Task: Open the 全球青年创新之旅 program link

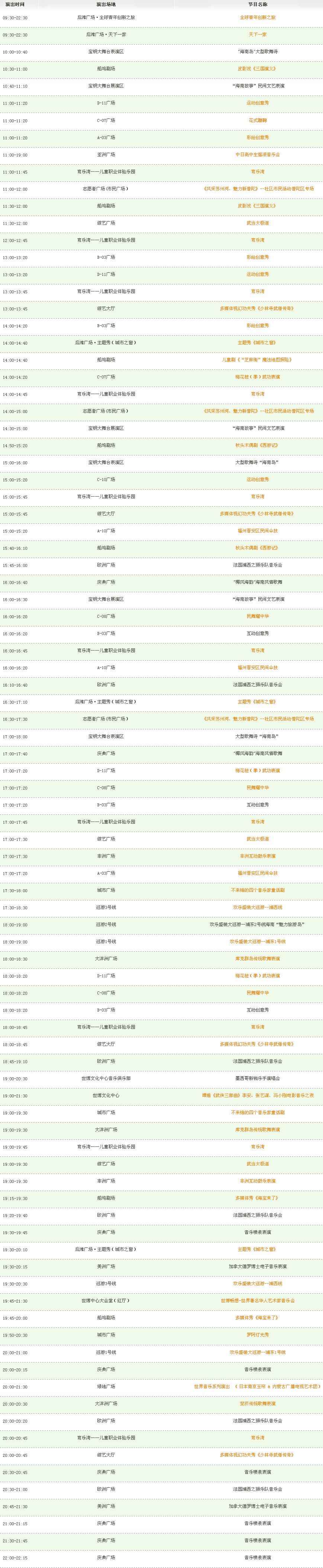Action: [257, 17]
